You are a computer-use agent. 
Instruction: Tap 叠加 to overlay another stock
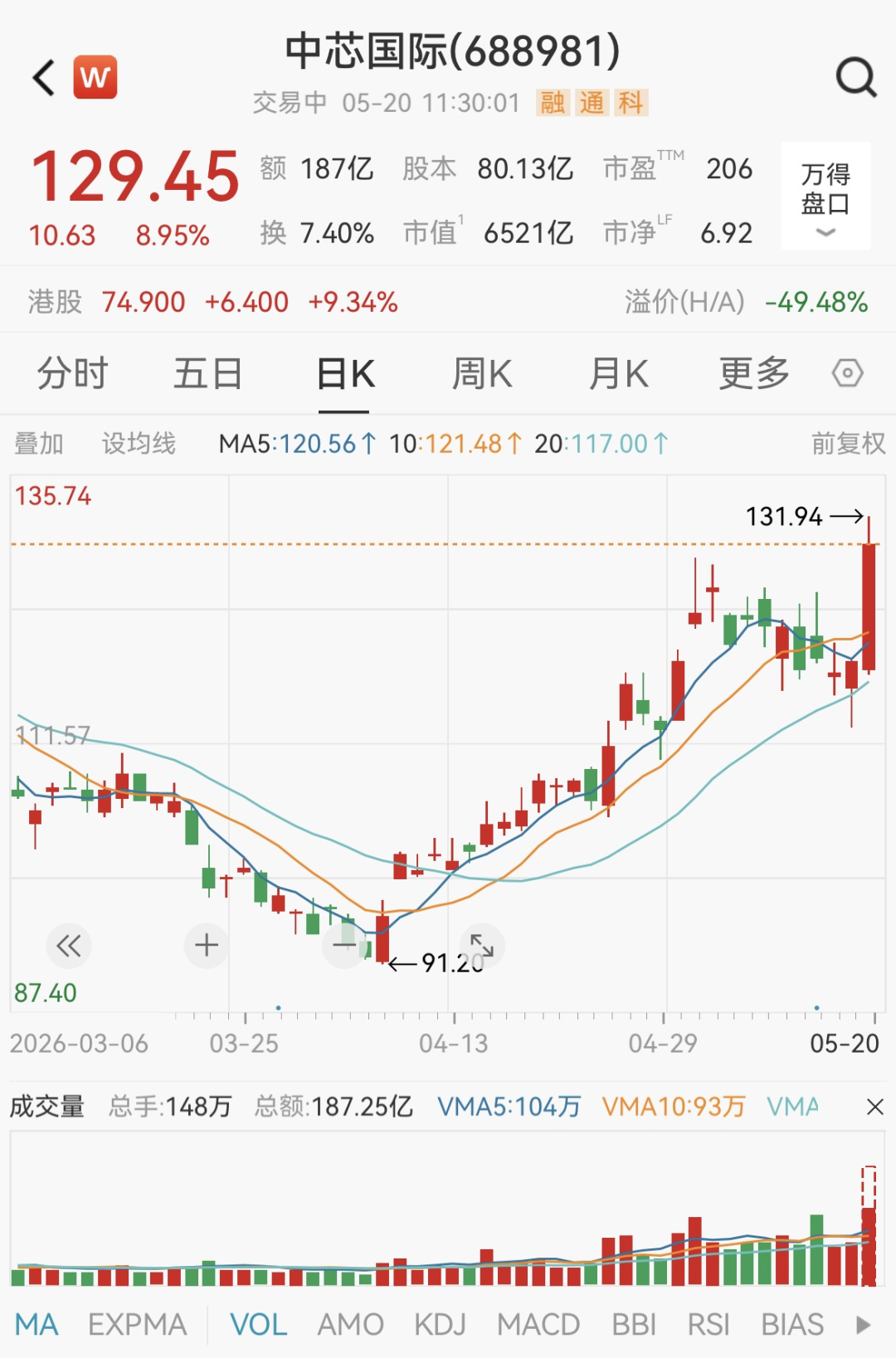pos(39,444)
